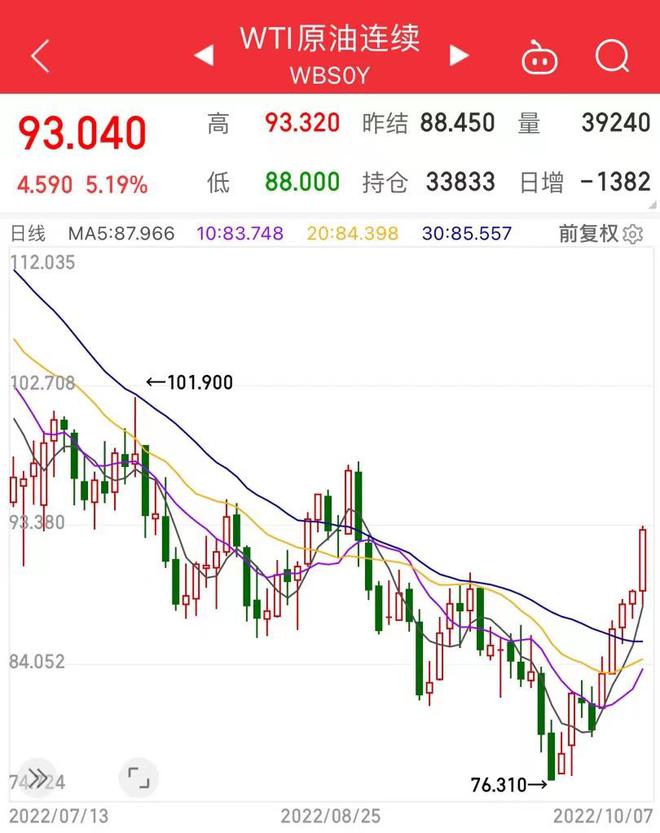
Task: Switch to the next contract with right arrow
Action: click(x=459, y=56)
